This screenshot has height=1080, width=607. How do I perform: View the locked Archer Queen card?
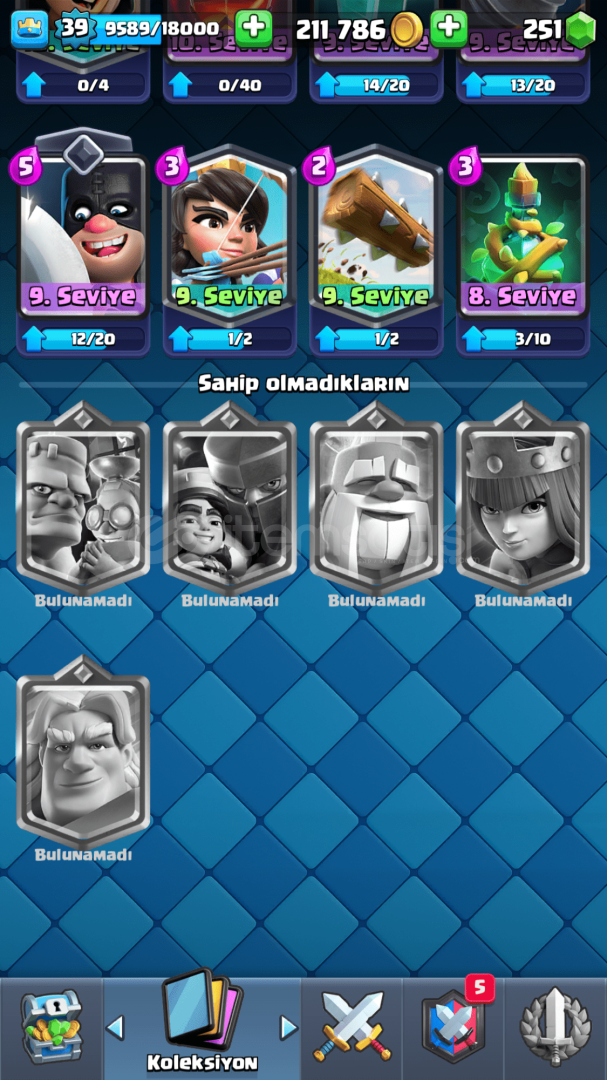coord(523,499)
